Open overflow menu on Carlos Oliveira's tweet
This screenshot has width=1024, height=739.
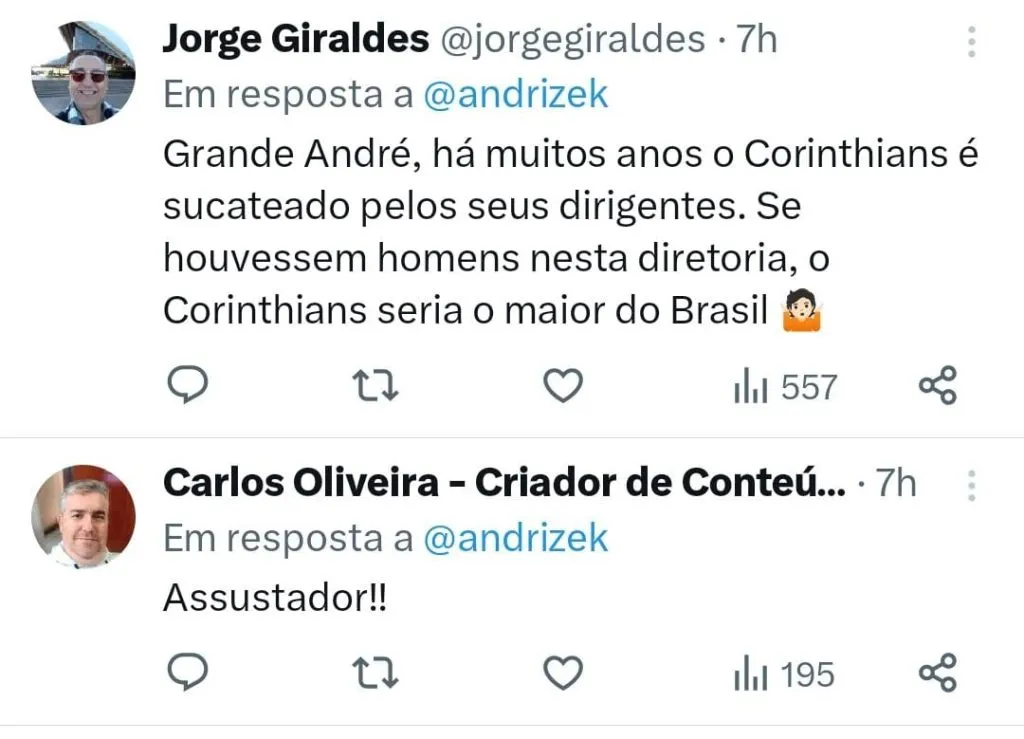[972, 485]
